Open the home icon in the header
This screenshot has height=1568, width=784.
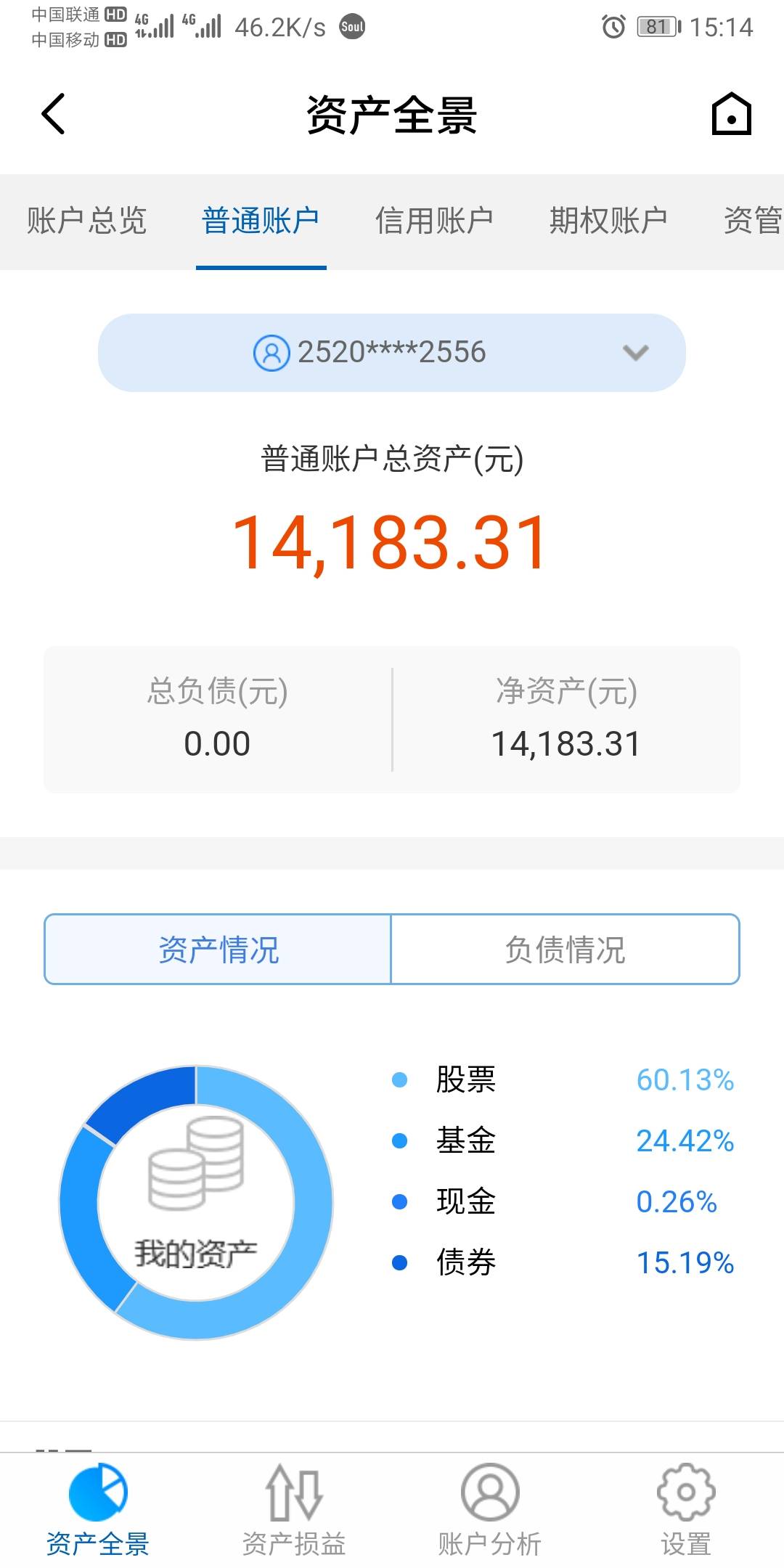click(731, 114)
